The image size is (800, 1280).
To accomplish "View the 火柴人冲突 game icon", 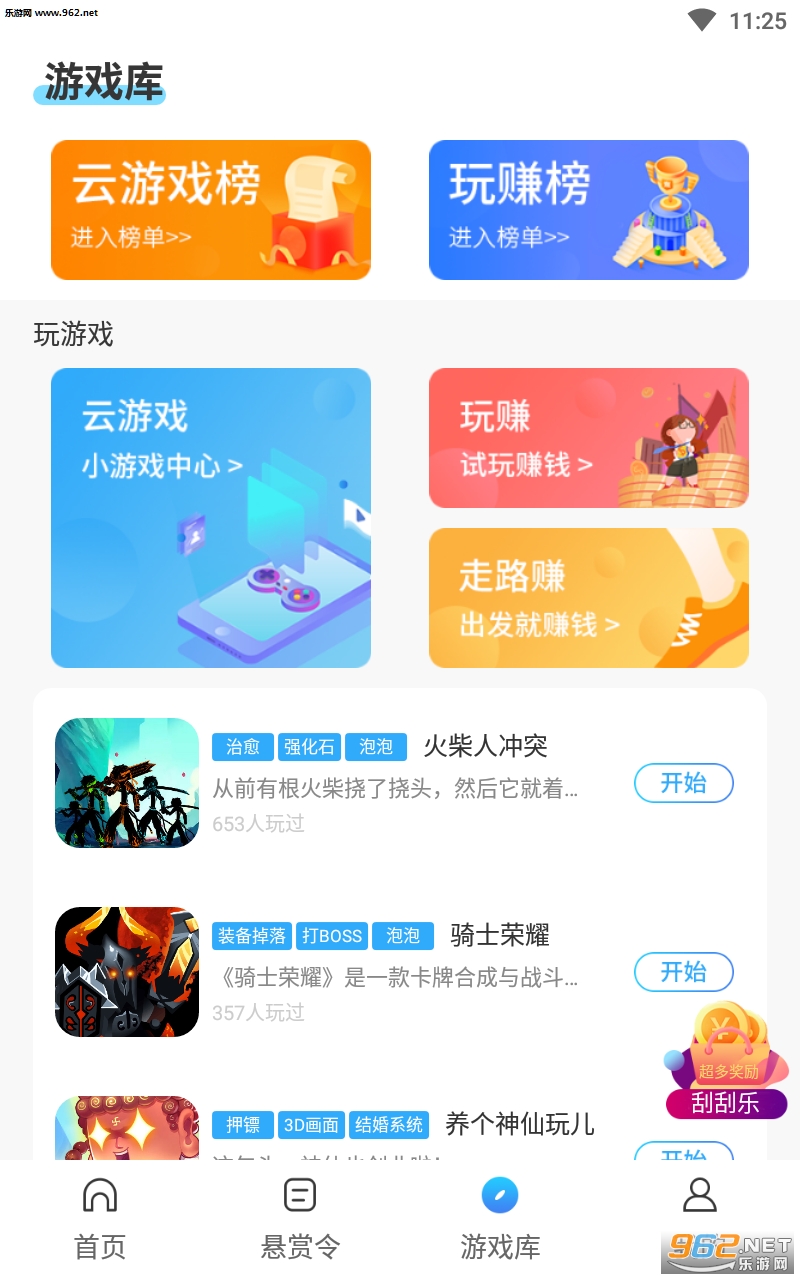I will (x=127, y=783).
